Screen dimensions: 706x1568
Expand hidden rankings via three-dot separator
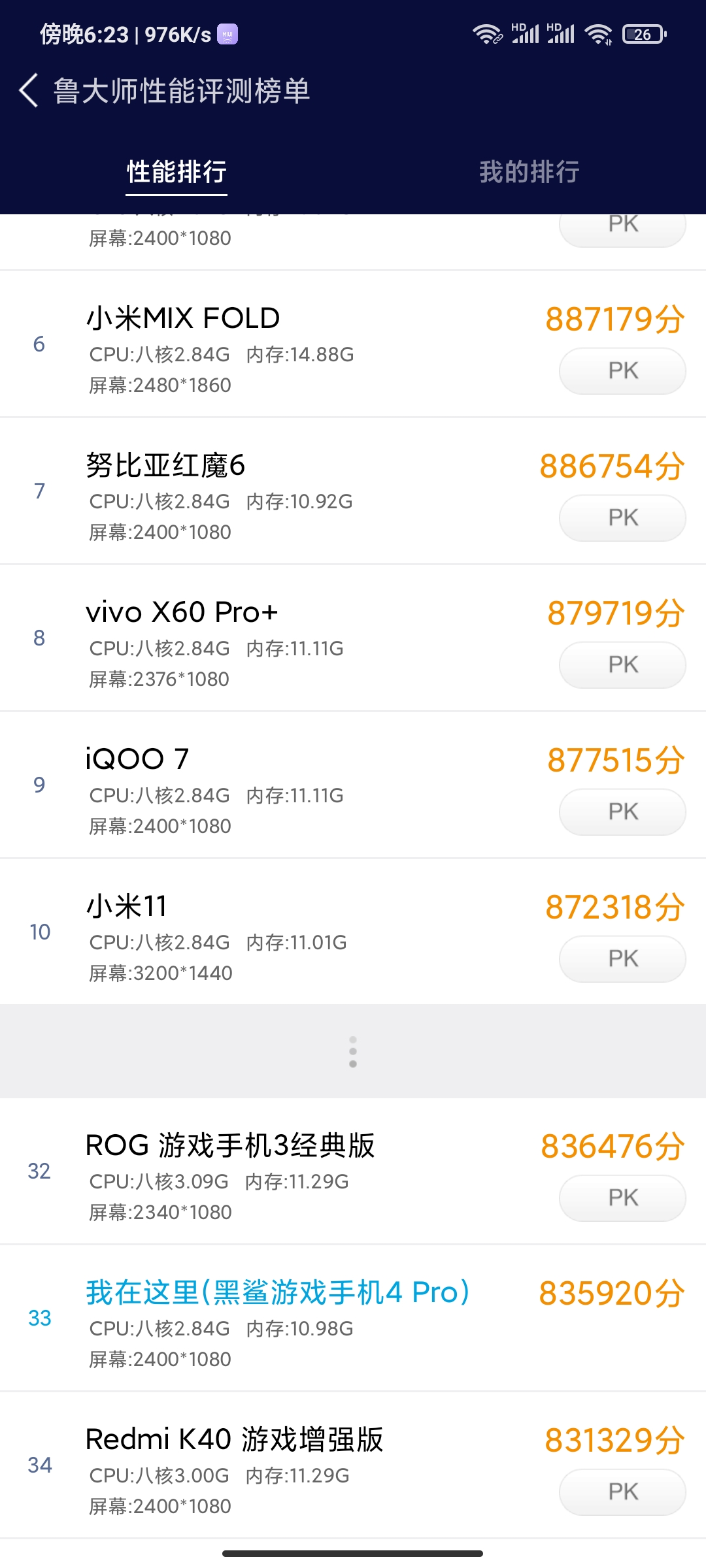pyautogui.click(x=353, y=1052)
